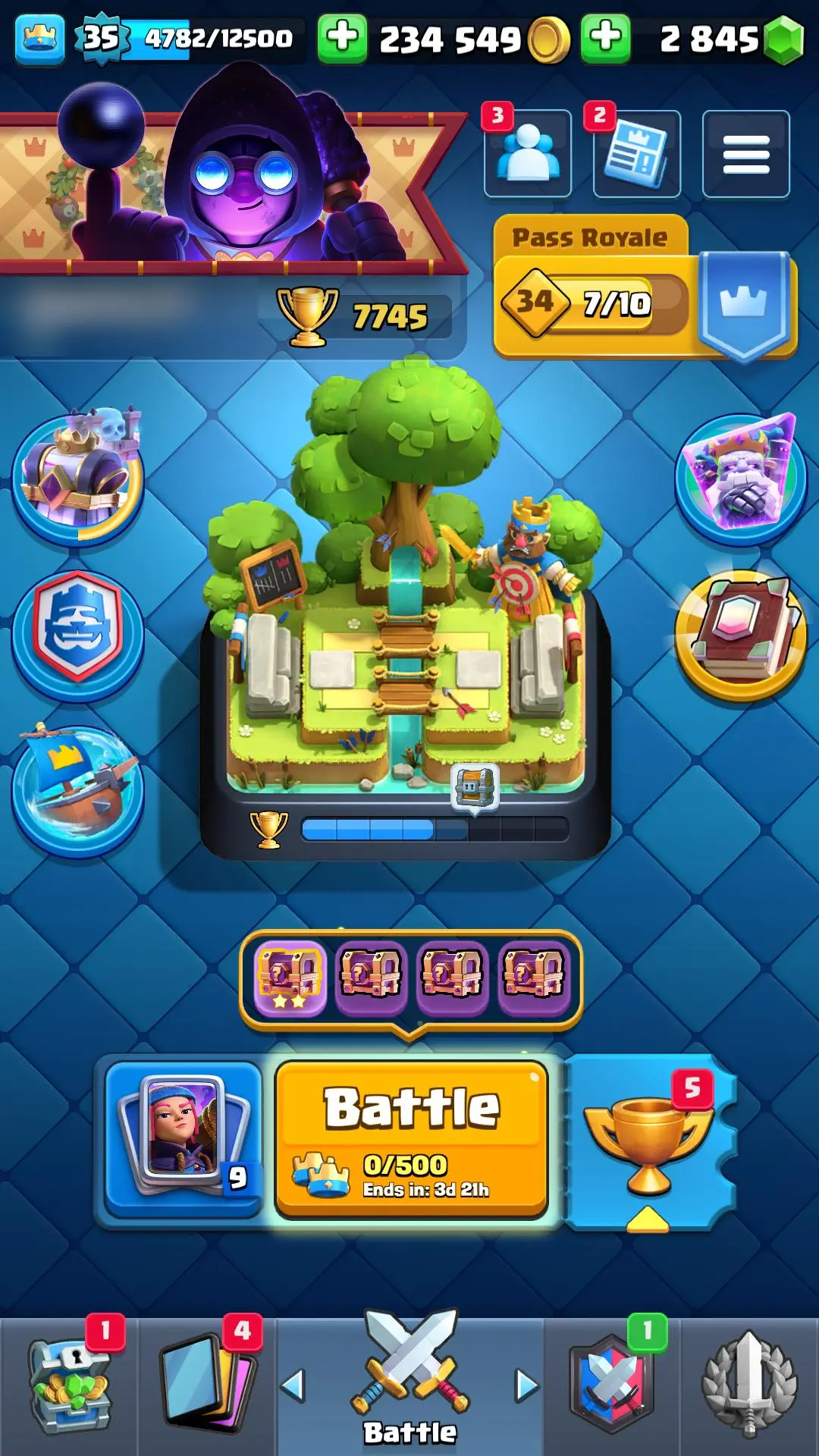The height and width of the screenshot is (1456, 819).
Task: Open the hamburger options menu
Action: tap(746, 154)
